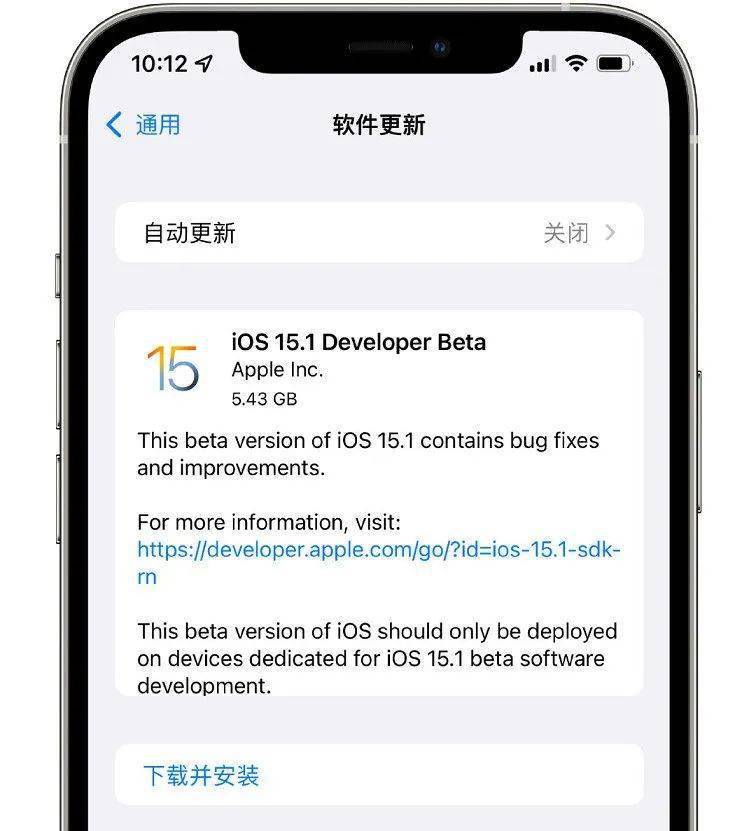Tap 下载并安装 to install the update
Screen dimensions: 756x831
click(x=202, y=775)
